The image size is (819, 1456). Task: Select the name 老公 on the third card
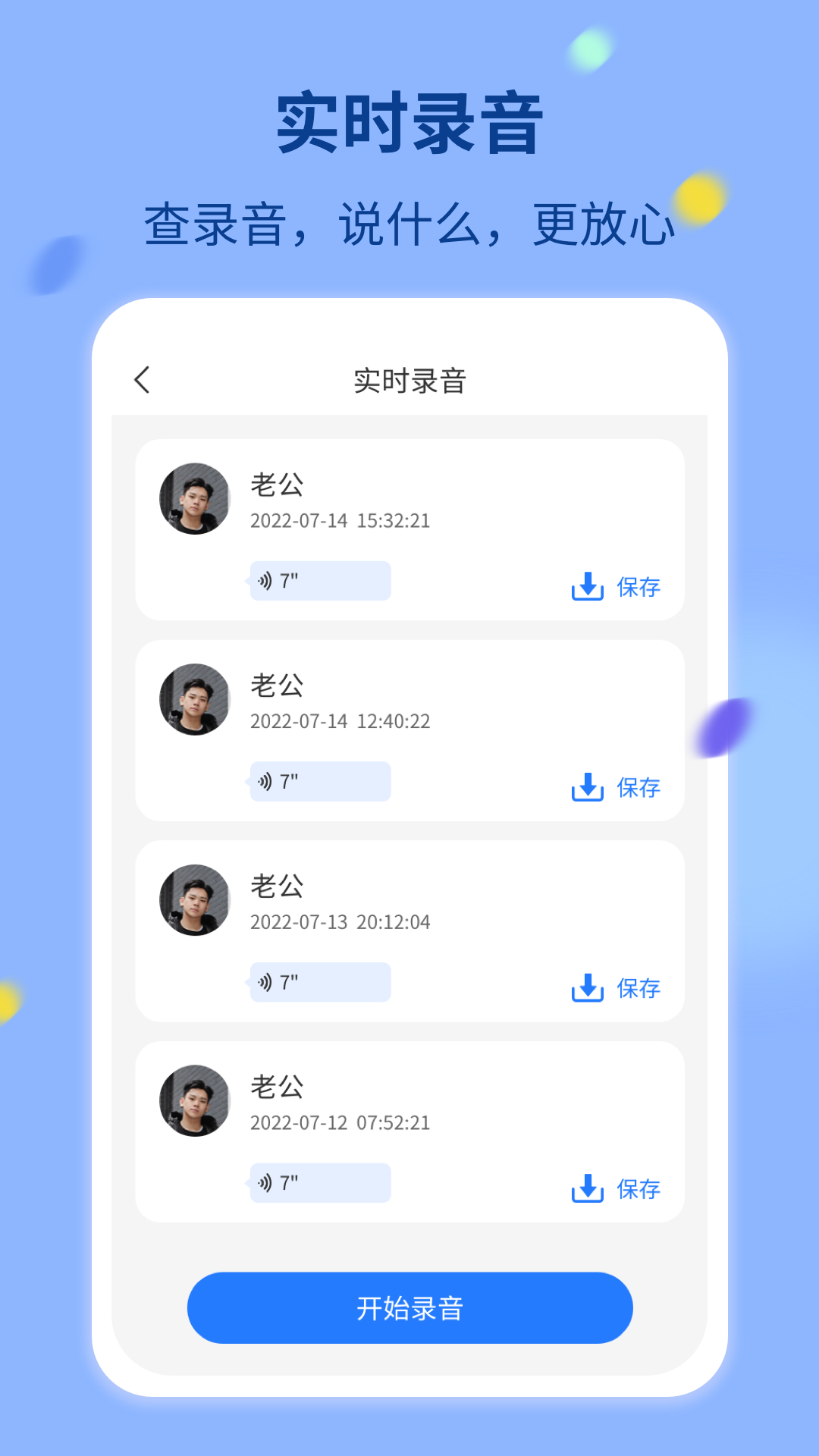pos(277,887)
